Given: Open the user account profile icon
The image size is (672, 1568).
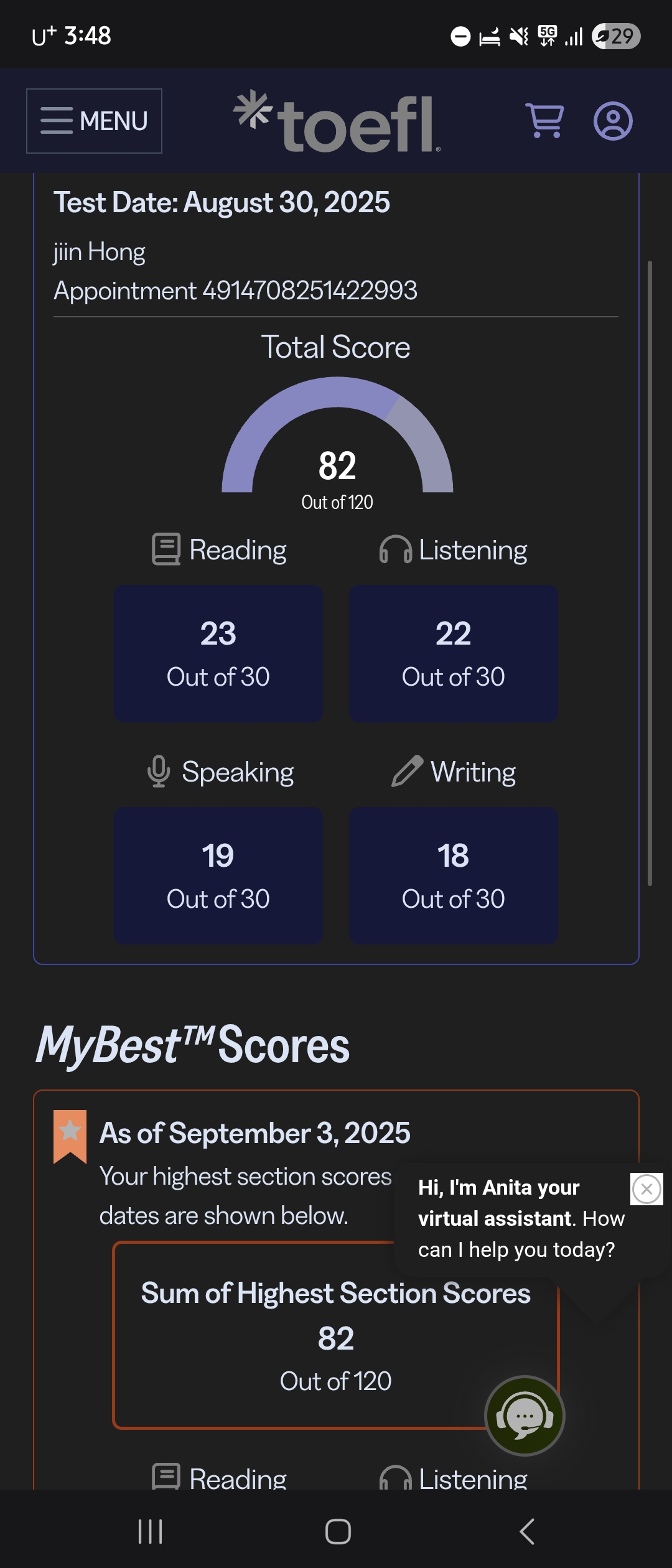Looking at the screenshot, I should pyautogui.click(x=613, y=121).
